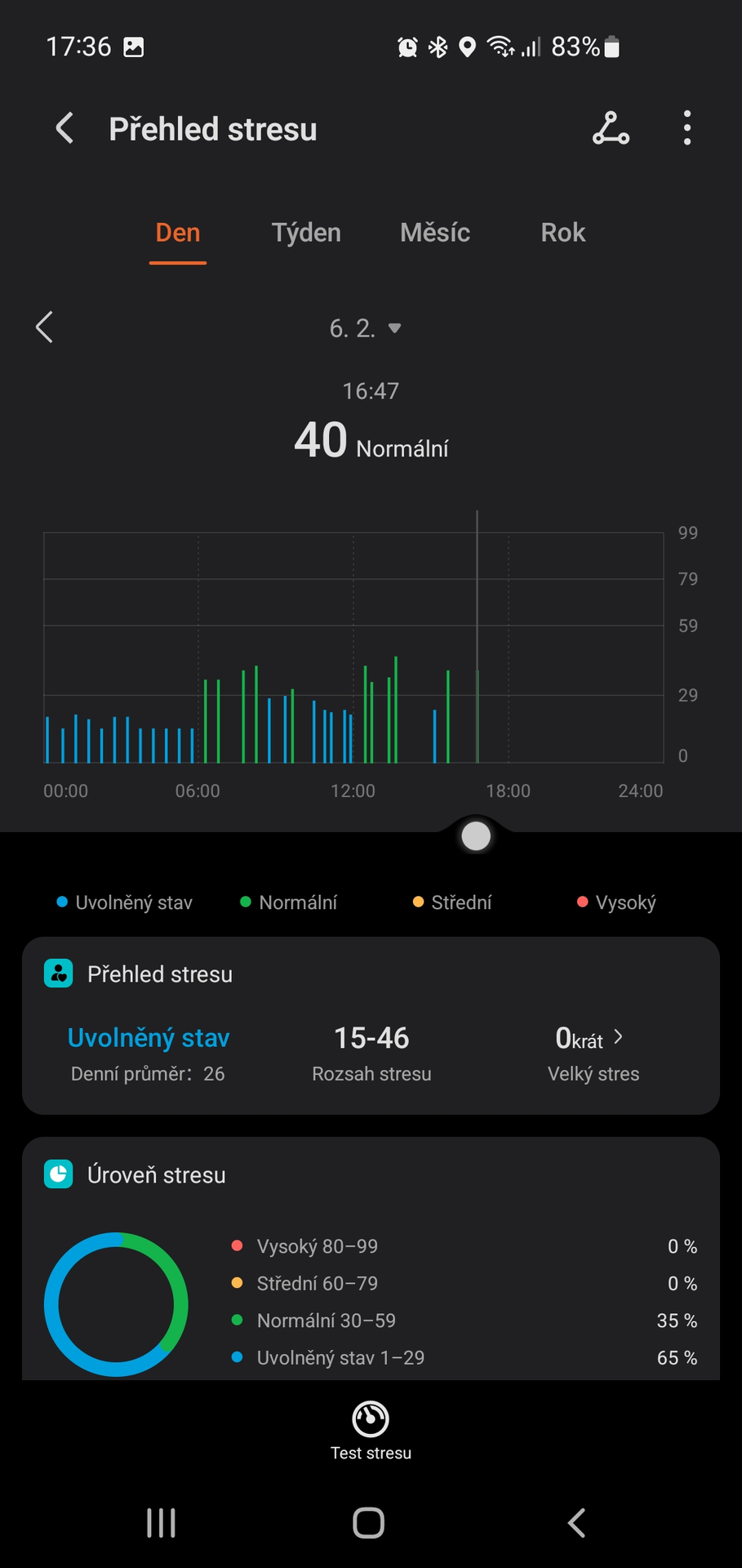742x1568 pixels.
Task: Start the Test stresu measurement
Action: (371, 1430)
